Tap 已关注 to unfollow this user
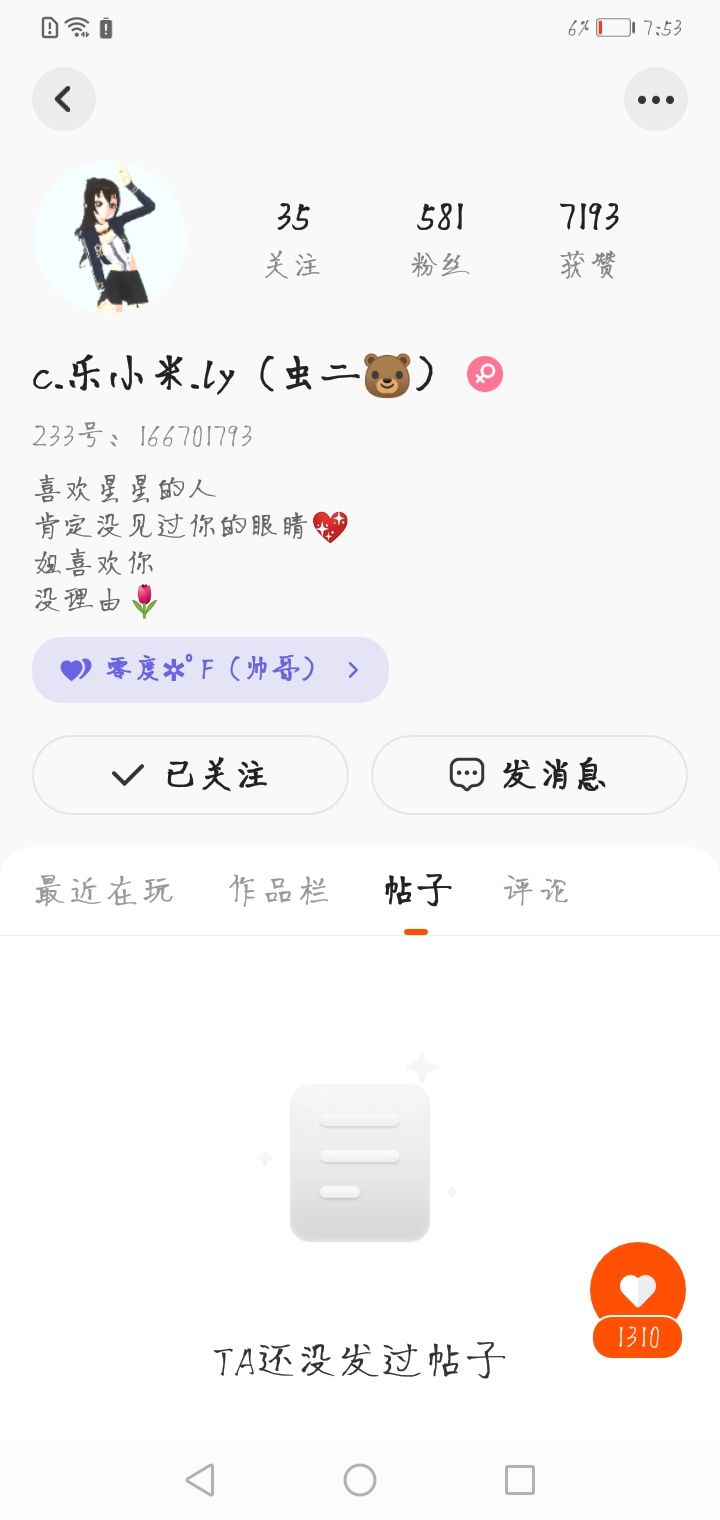 tap(190, 775)
